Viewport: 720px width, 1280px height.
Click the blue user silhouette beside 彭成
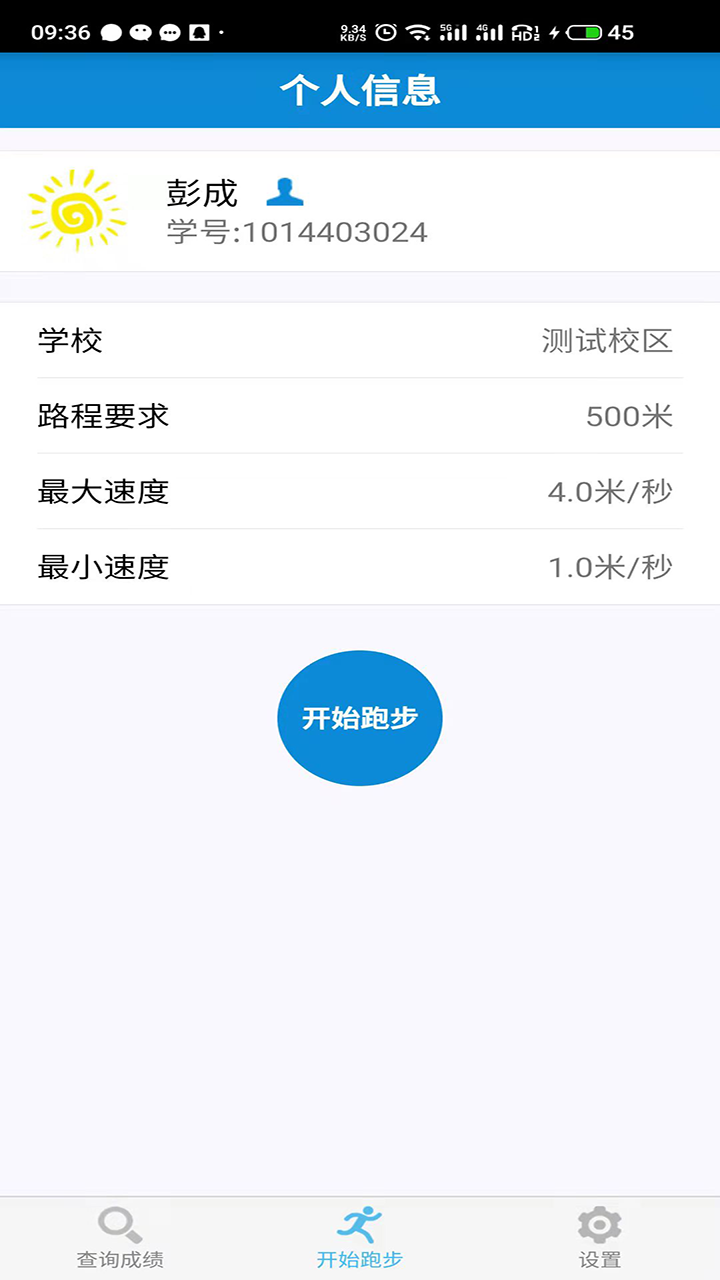[x=284, y=192]
